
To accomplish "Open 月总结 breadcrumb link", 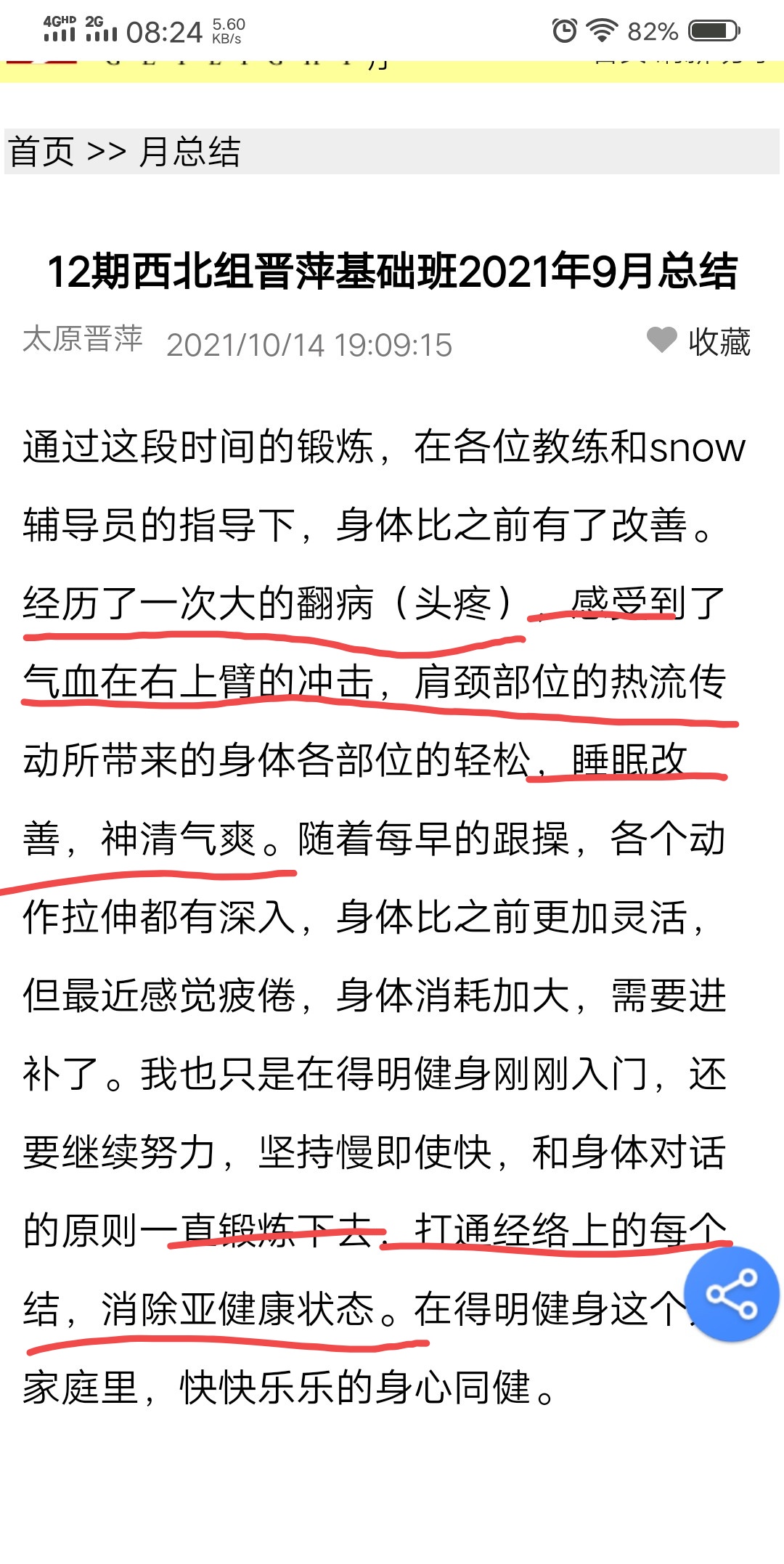I will point(189,152).
